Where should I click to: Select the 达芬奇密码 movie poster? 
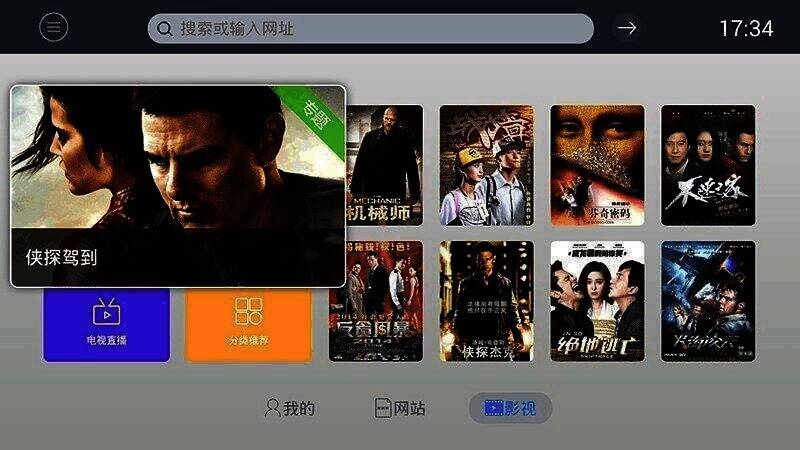point(597,165)
